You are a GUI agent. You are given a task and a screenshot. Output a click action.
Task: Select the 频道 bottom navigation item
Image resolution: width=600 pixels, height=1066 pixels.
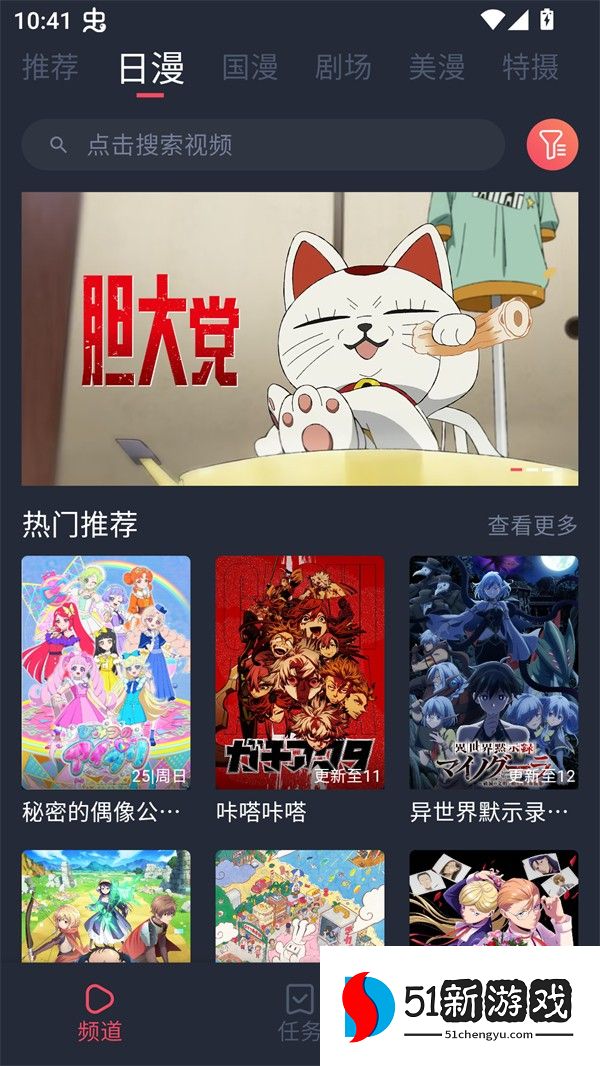tap(100, 1012)
